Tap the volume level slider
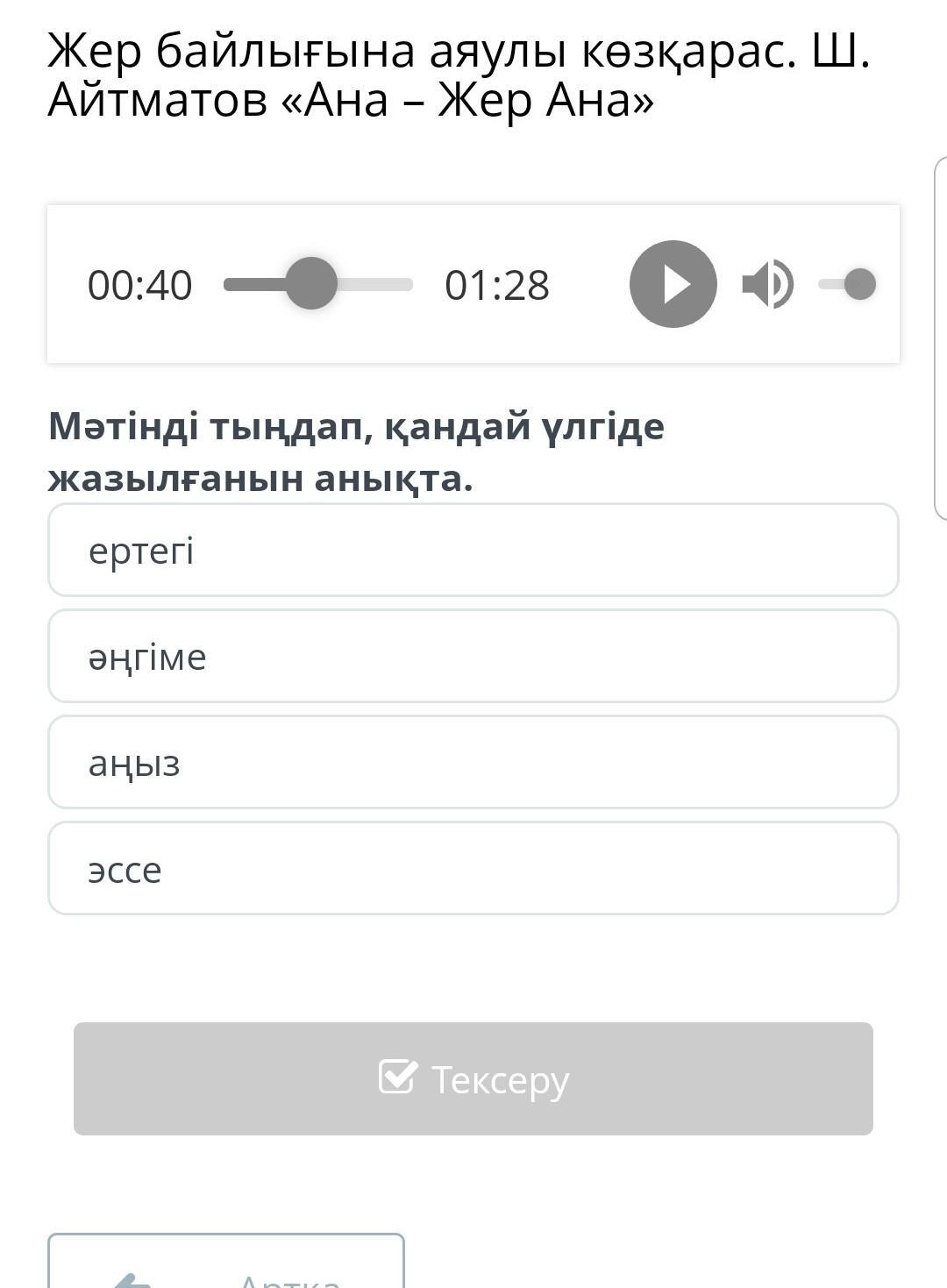The width and height of the screenshot is (947, 1288). click(847, 284)
